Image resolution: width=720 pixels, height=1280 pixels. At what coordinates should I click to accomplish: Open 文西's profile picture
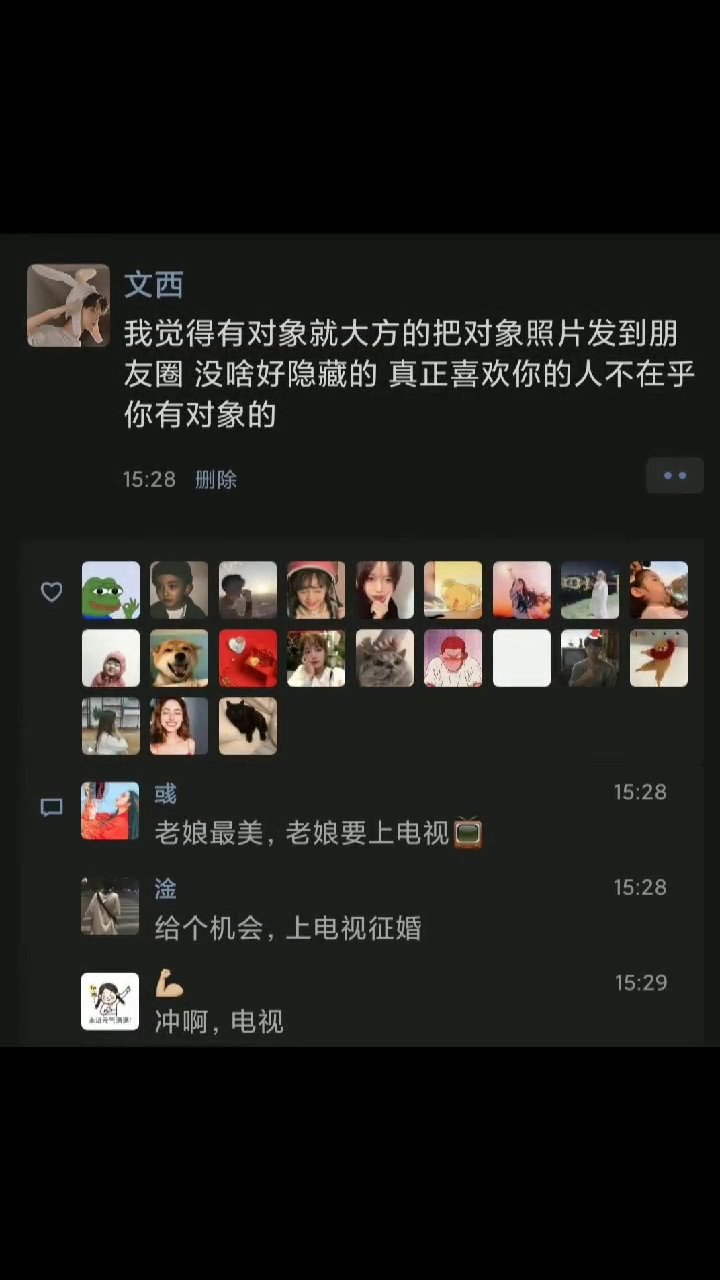[68, 305]
